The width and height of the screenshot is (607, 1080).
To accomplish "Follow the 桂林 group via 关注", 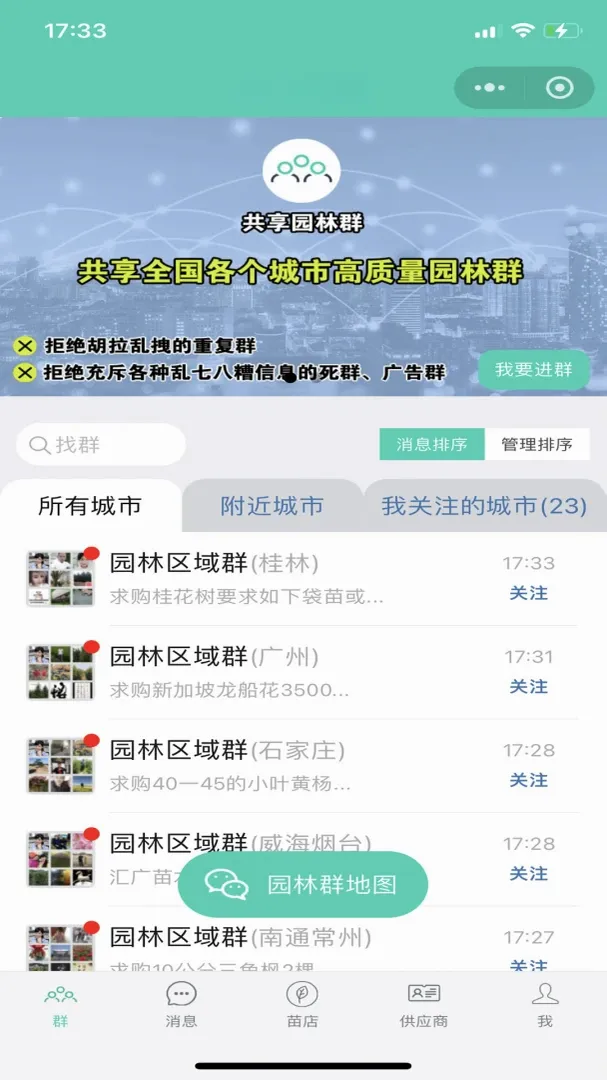I will tap(528, 593).
